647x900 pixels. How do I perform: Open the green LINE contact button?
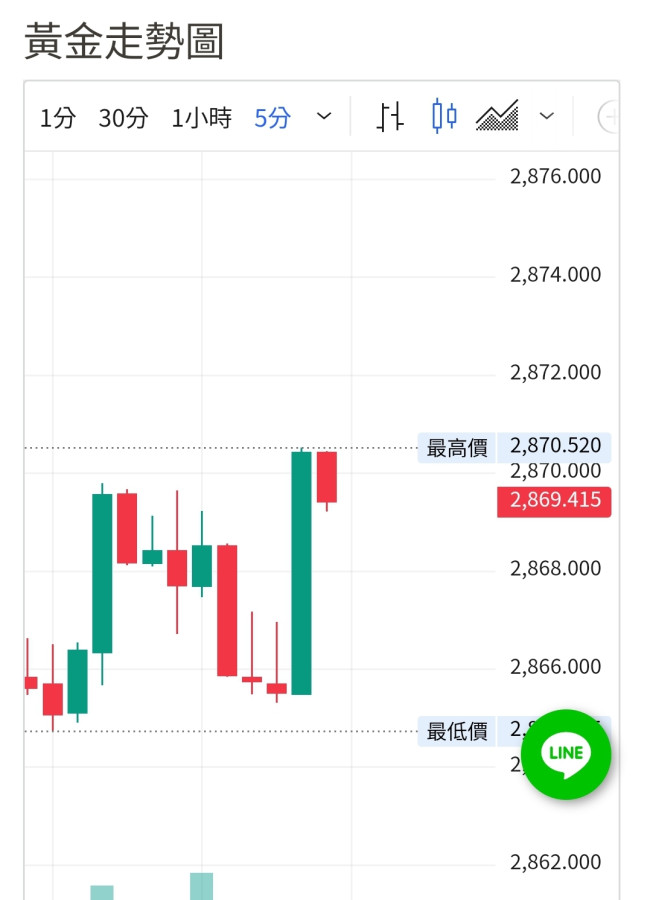pos(566,754)
